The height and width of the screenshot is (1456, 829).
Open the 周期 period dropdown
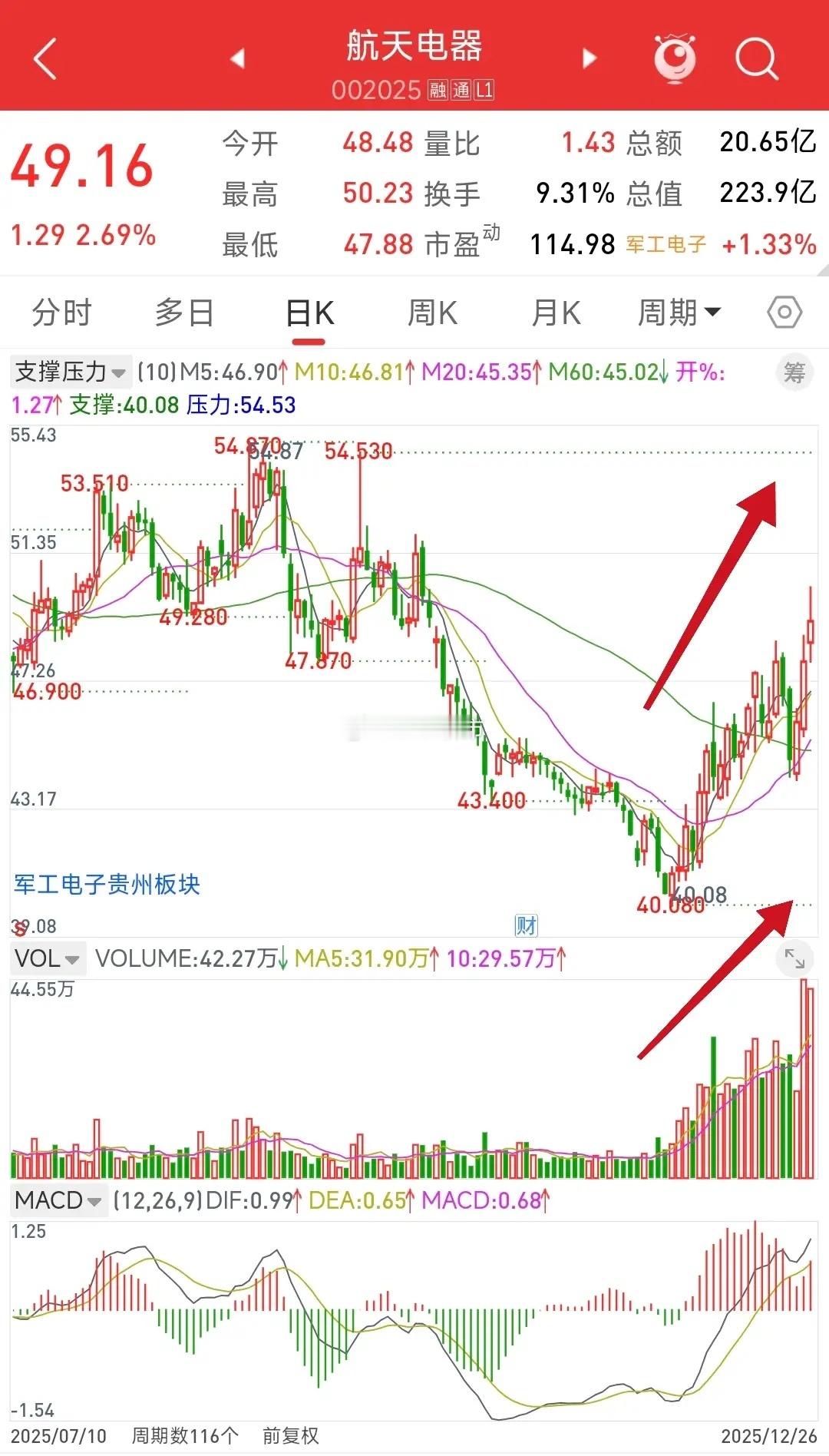[x=680, y=313]
